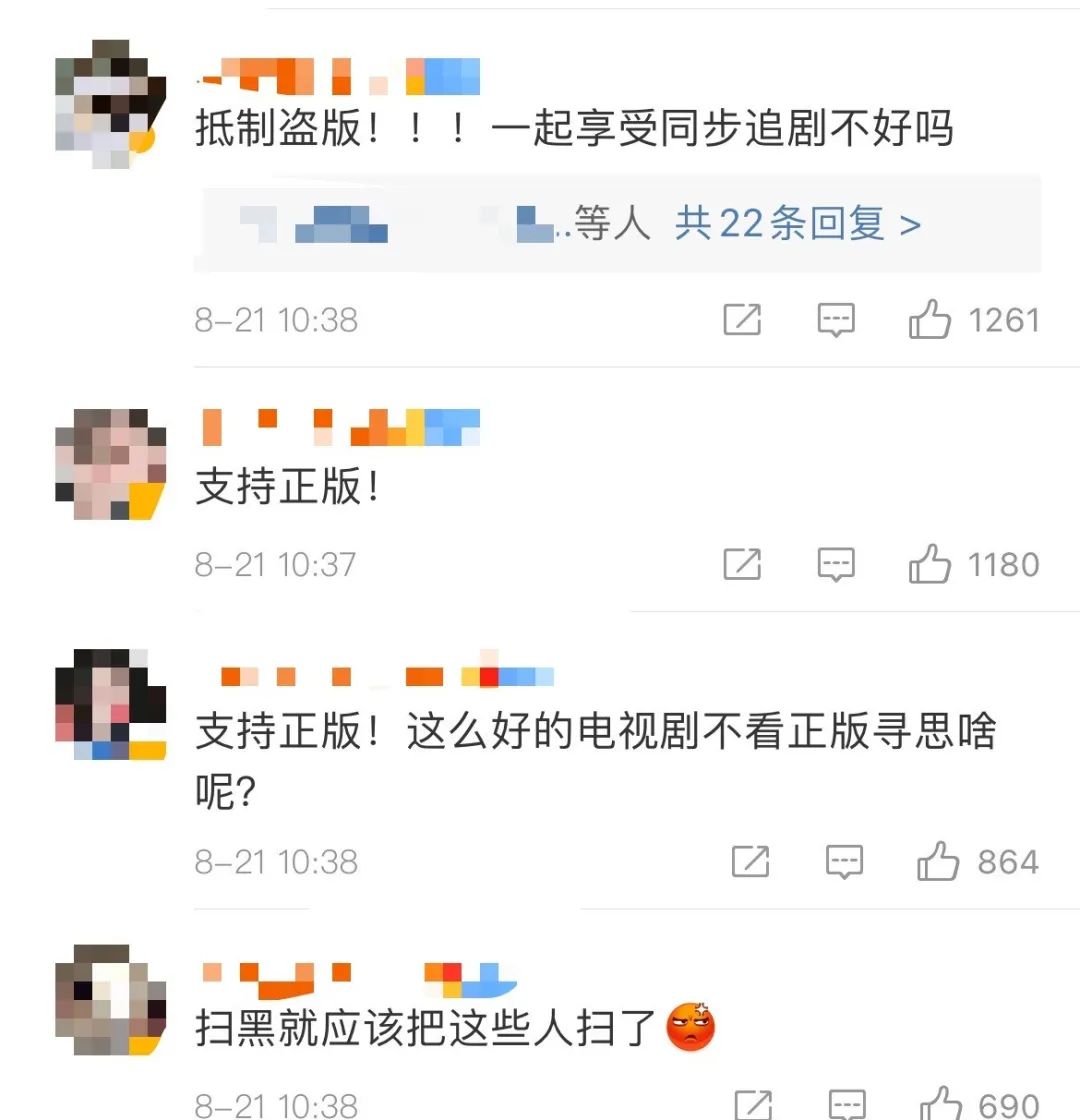Repost the comment with 864 likes
Image resolution: width=1080 pixels, height=1120 pixels.
[x=751, y=862]
